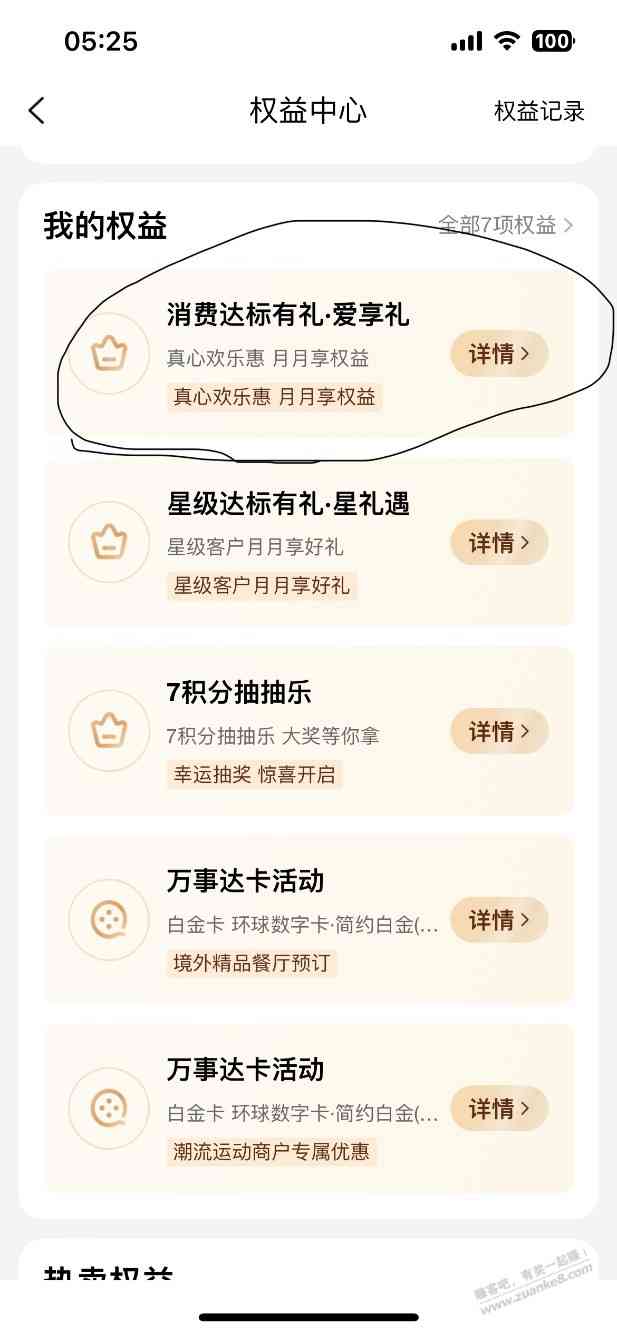
Task: Open 详情 for 7积分抽抽乐
Action: pos(499,732)
